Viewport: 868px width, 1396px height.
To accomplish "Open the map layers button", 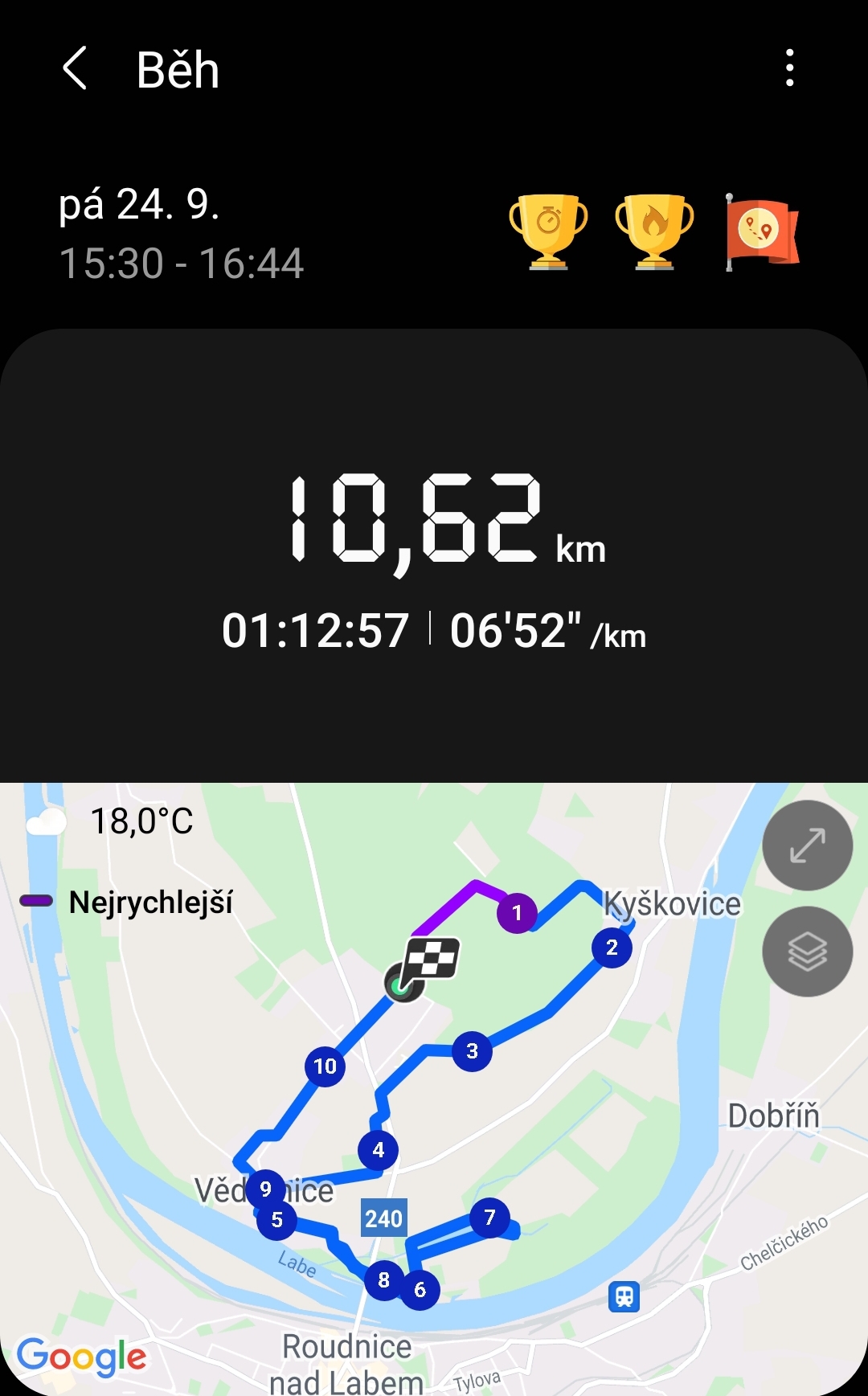I will click(807, 952).
